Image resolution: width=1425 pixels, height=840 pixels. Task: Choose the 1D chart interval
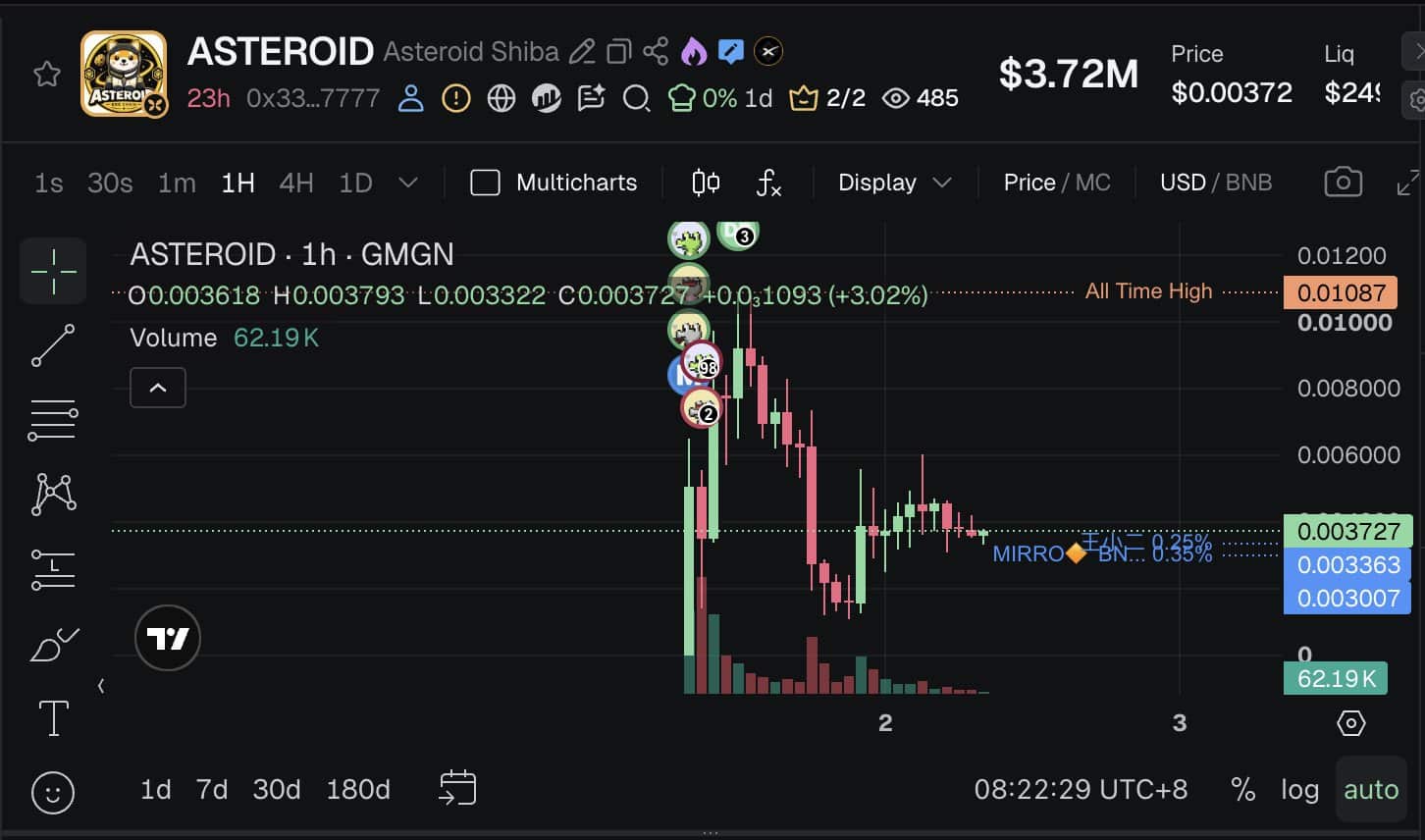point(355,183)
